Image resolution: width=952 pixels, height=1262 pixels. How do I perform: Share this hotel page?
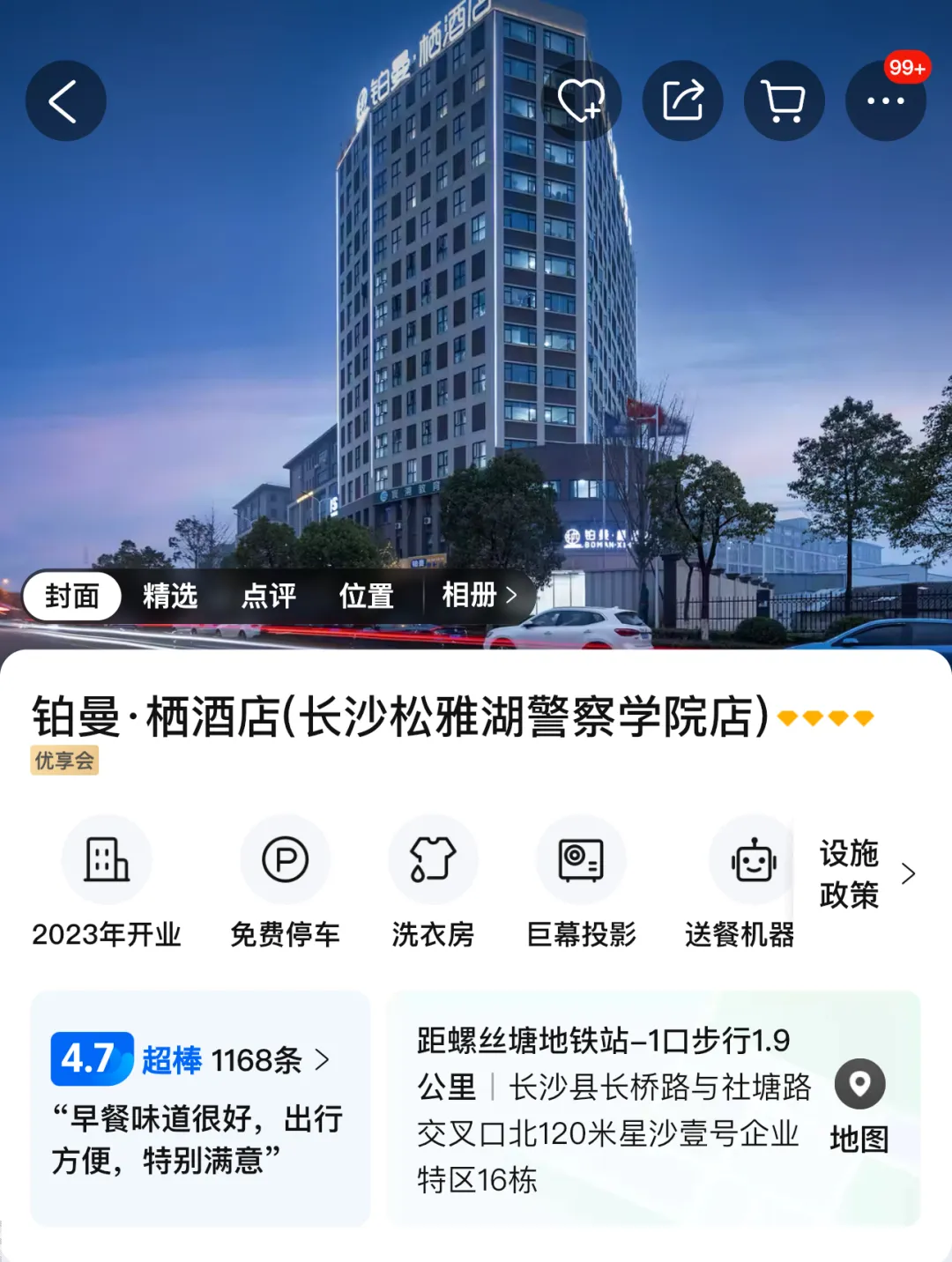(682, 100)
